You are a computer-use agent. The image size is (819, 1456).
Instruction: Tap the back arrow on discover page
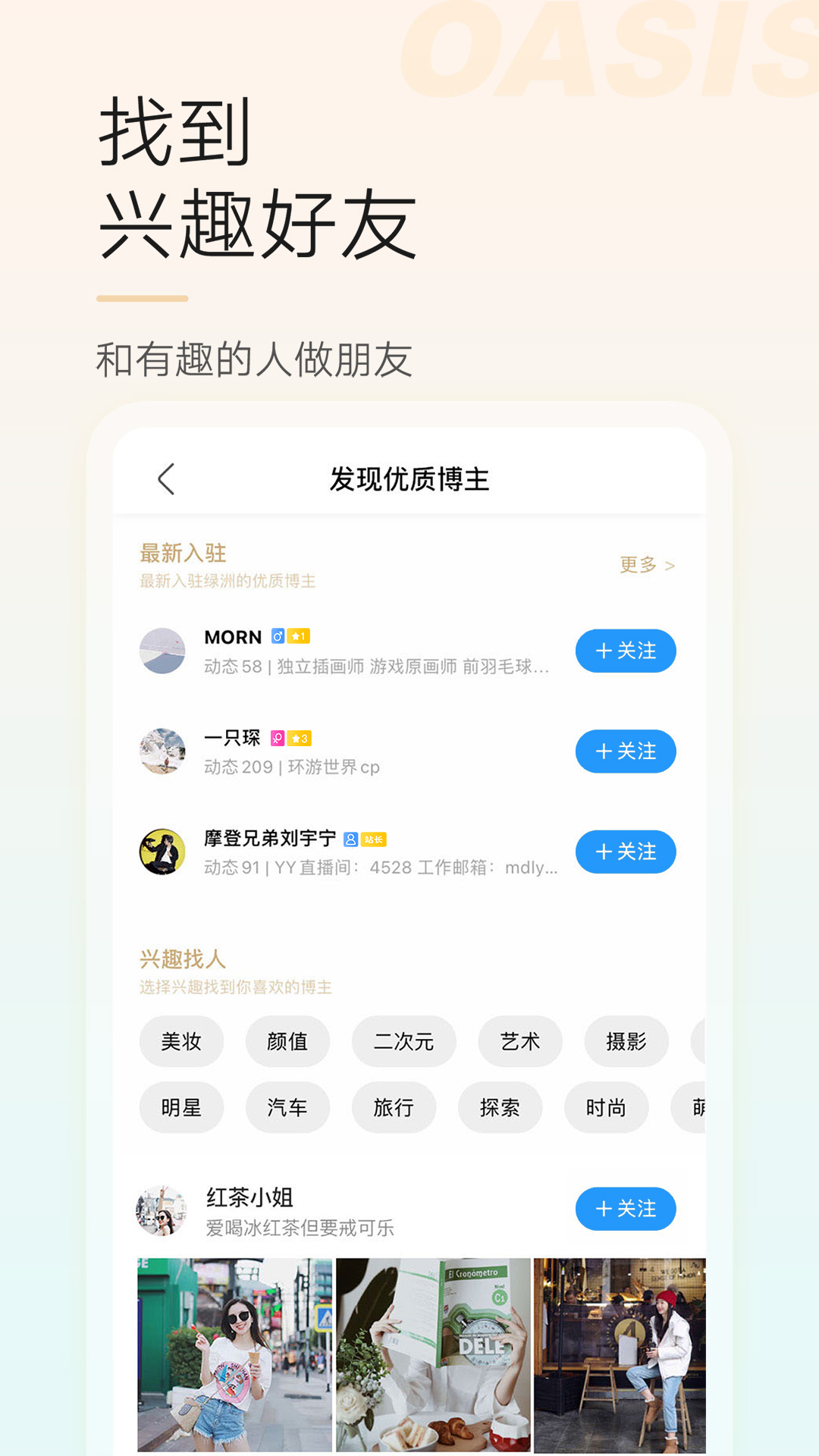pos(166,480)
